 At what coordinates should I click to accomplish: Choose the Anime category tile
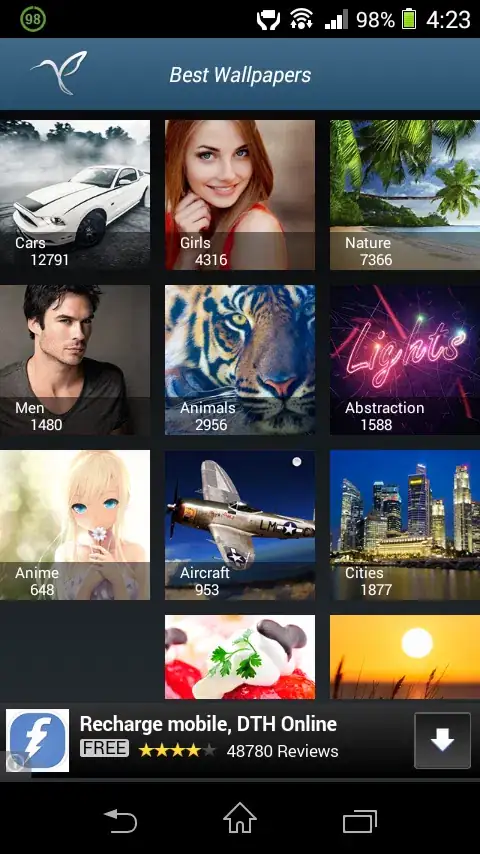(75, 525)
